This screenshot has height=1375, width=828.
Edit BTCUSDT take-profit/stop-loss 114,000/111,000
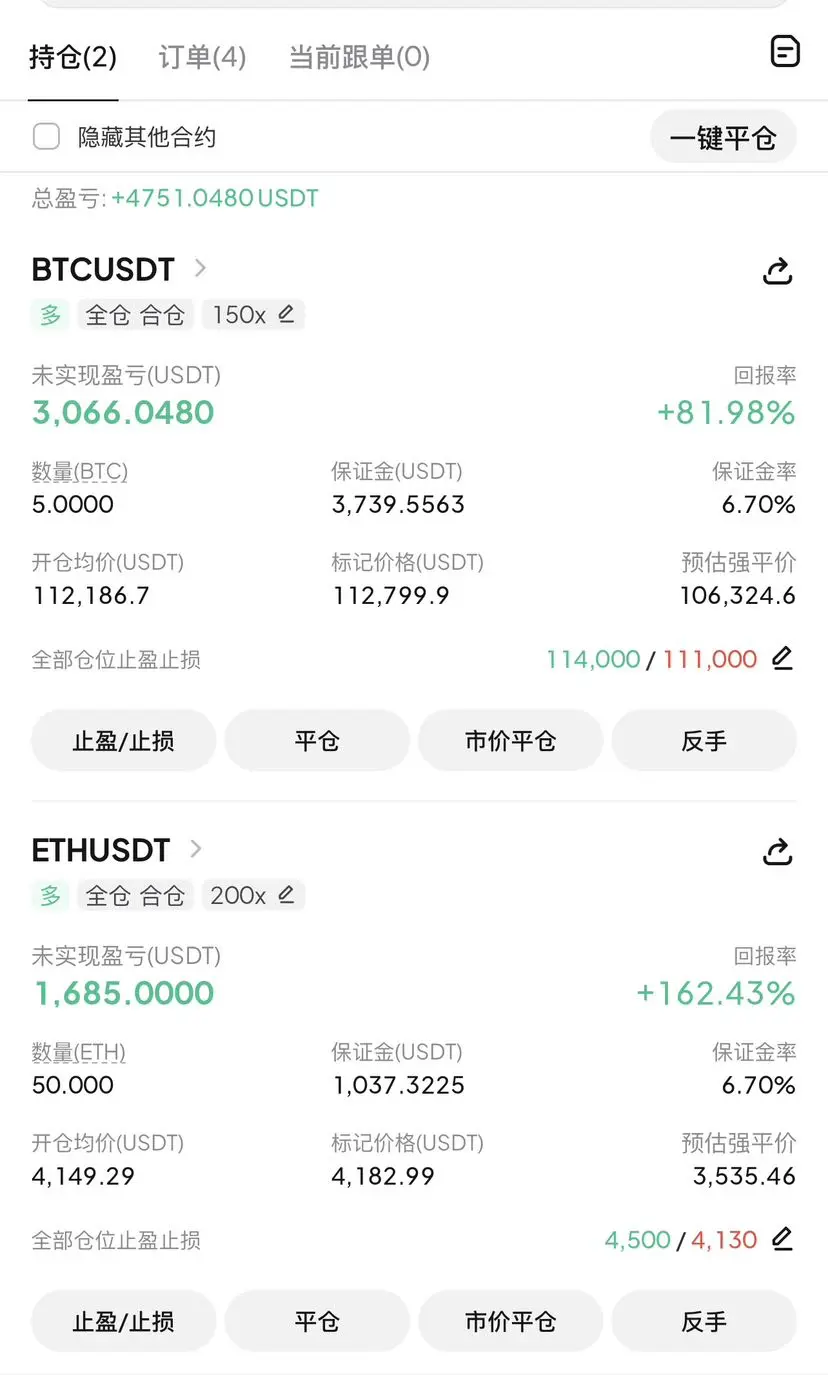[782, 659]
